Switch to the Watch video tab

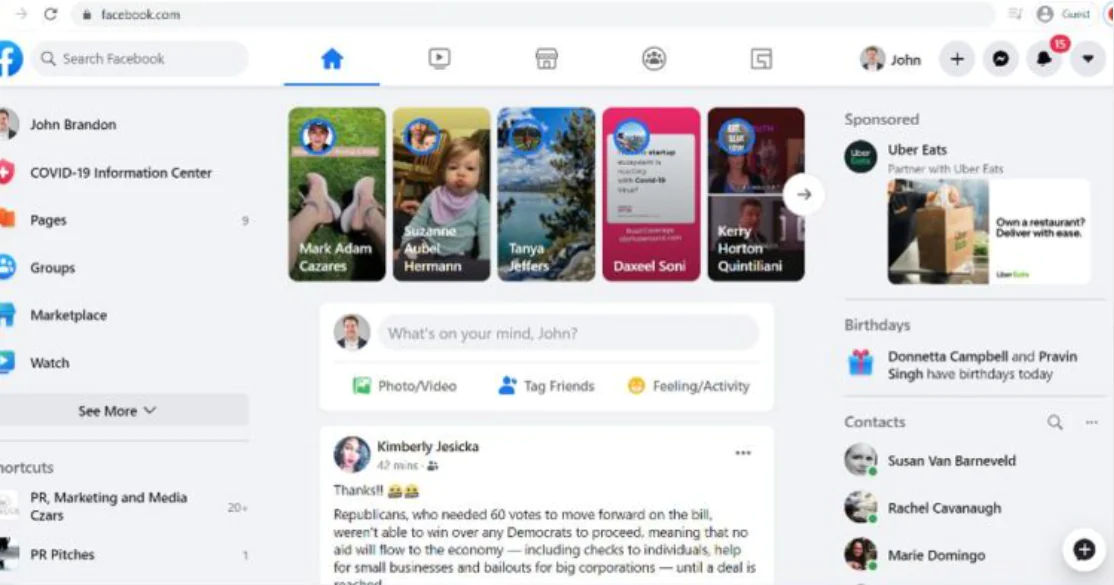tap(439, 59)
